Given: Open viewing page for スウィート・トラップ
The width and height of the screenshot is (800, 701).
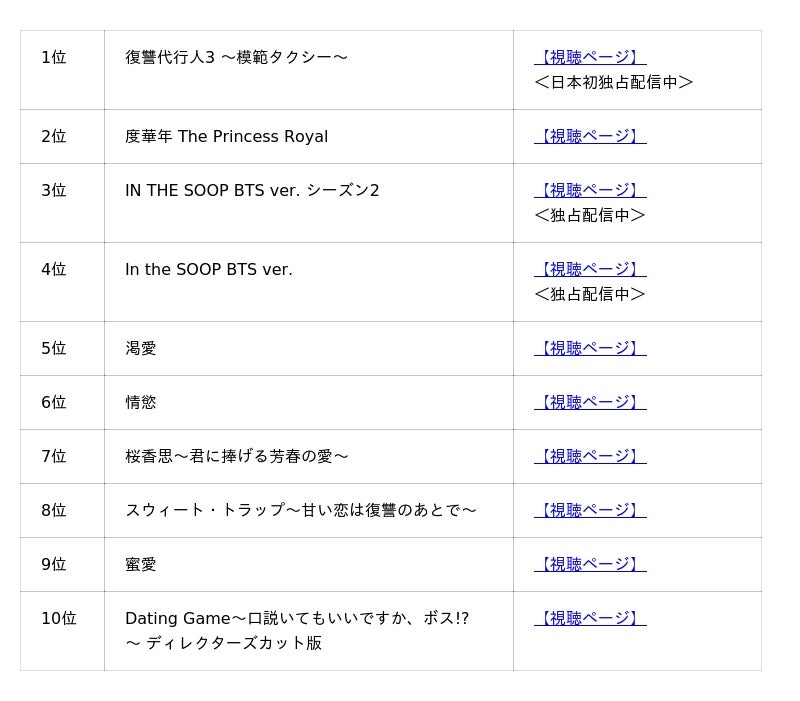Looking at the screenshot, I should click(589, 511).
